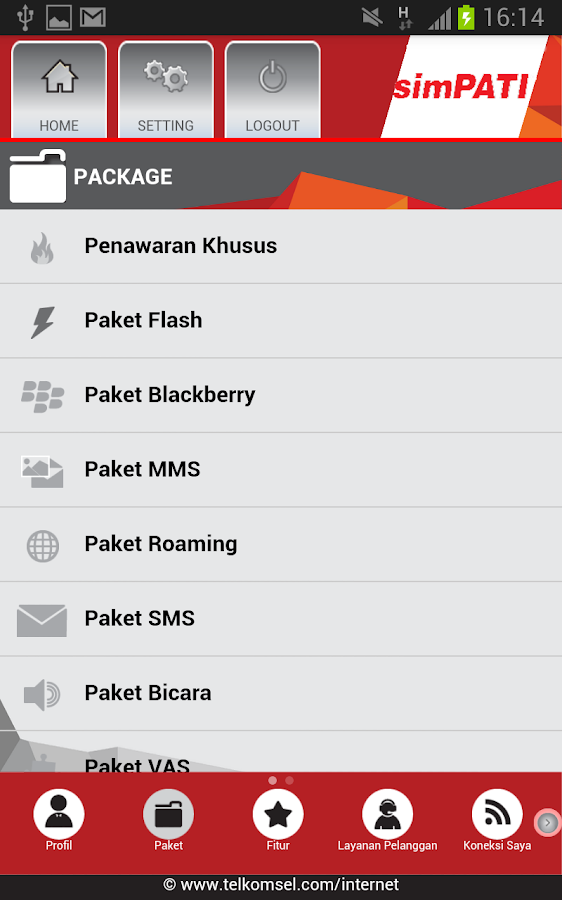Open Paket VAS row
This screenshot has width=562, height=900.
(281, 752)
